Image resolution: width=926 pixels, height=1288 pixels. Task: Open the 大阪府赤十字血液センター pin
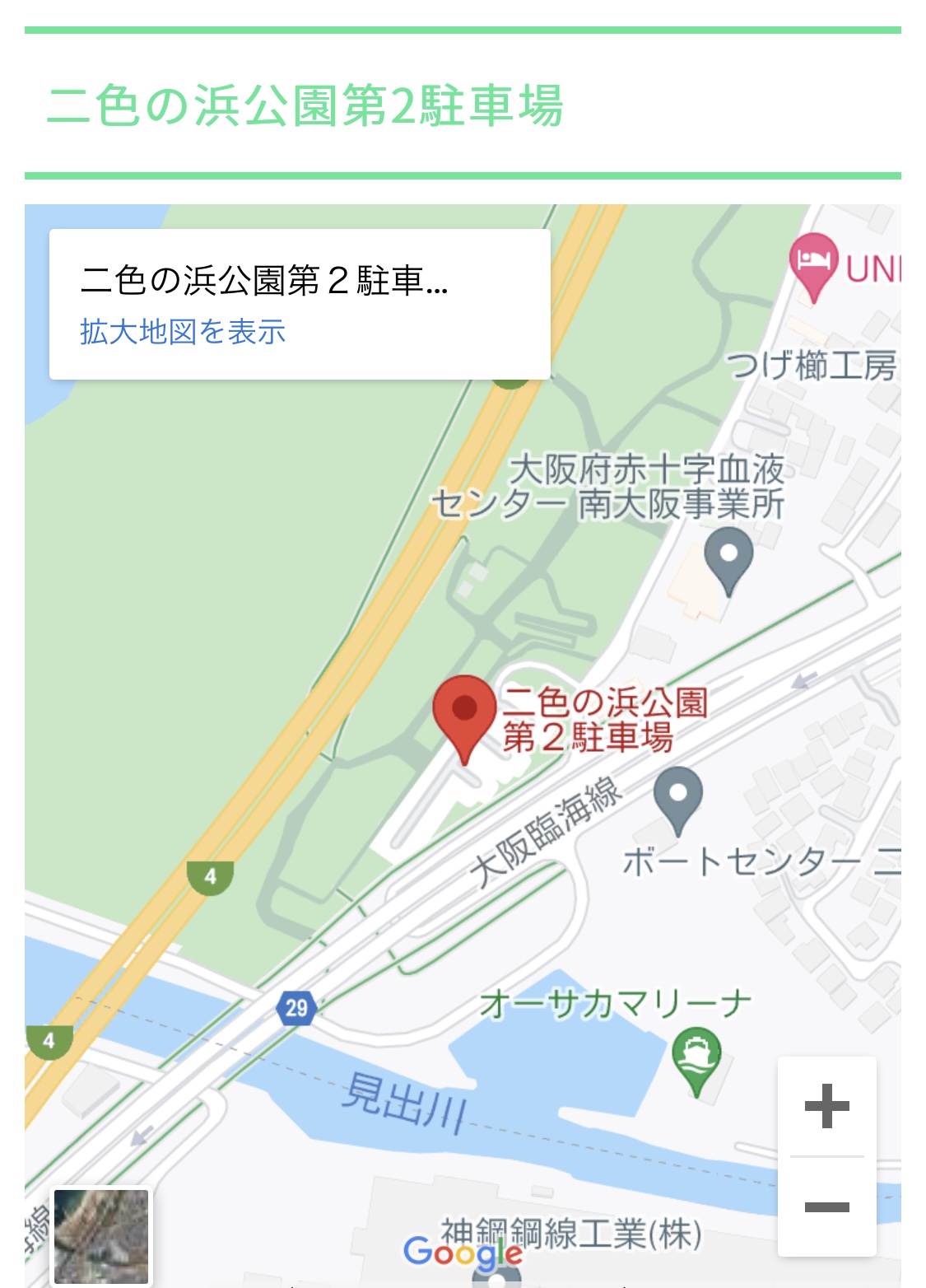pos(728,558)
